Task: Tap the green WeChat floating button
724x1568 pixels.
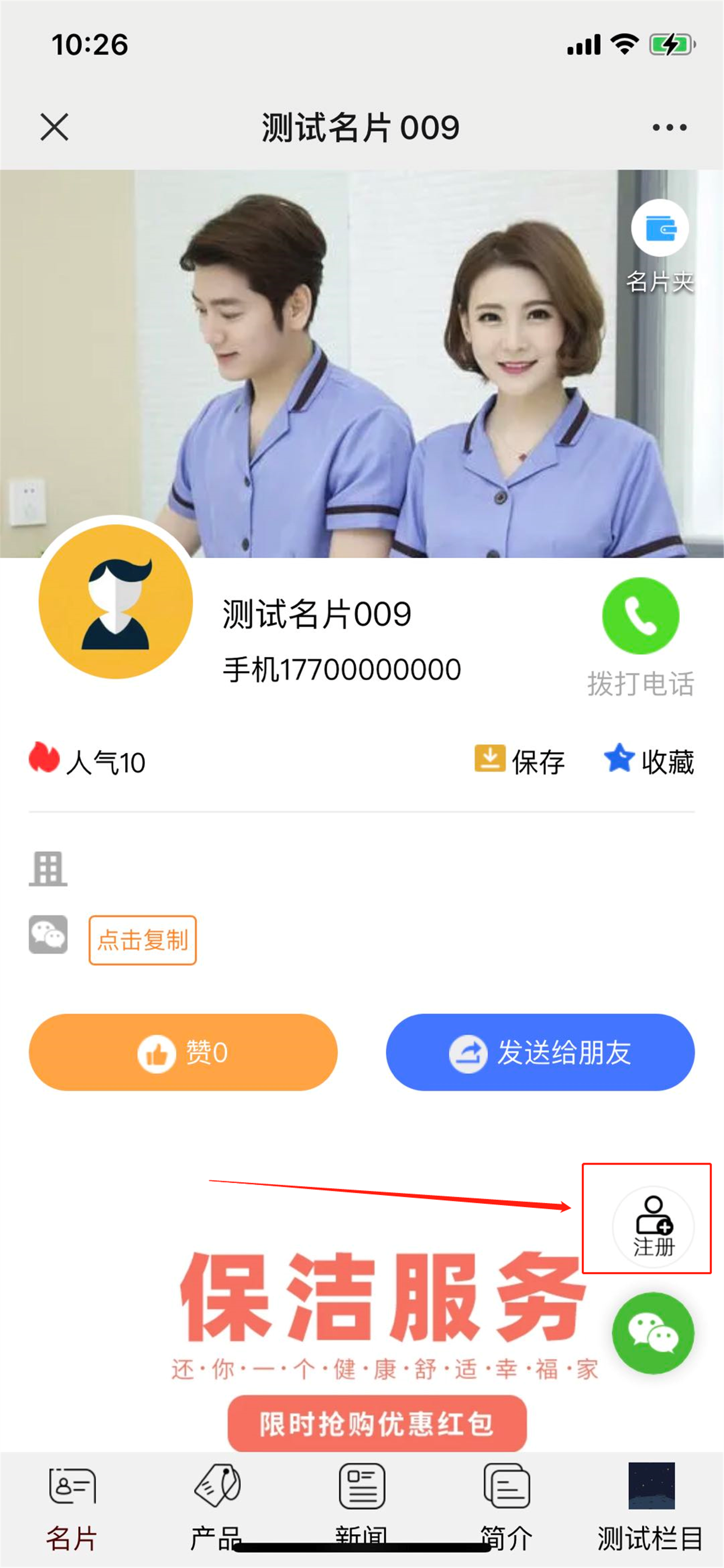Action: click(x=653, y=1332)
